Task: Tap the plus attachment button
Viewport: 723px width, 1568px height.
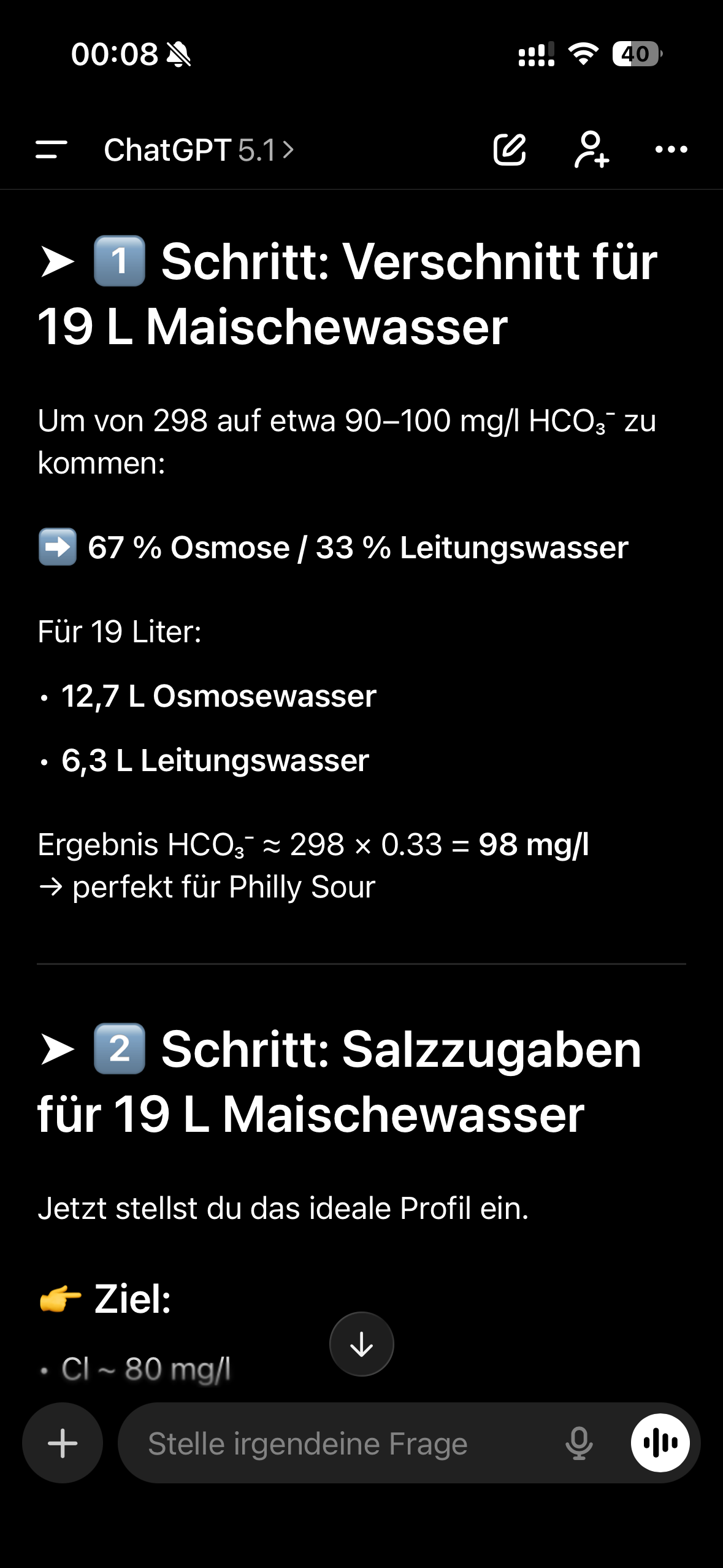Action: coord(63,1443)
